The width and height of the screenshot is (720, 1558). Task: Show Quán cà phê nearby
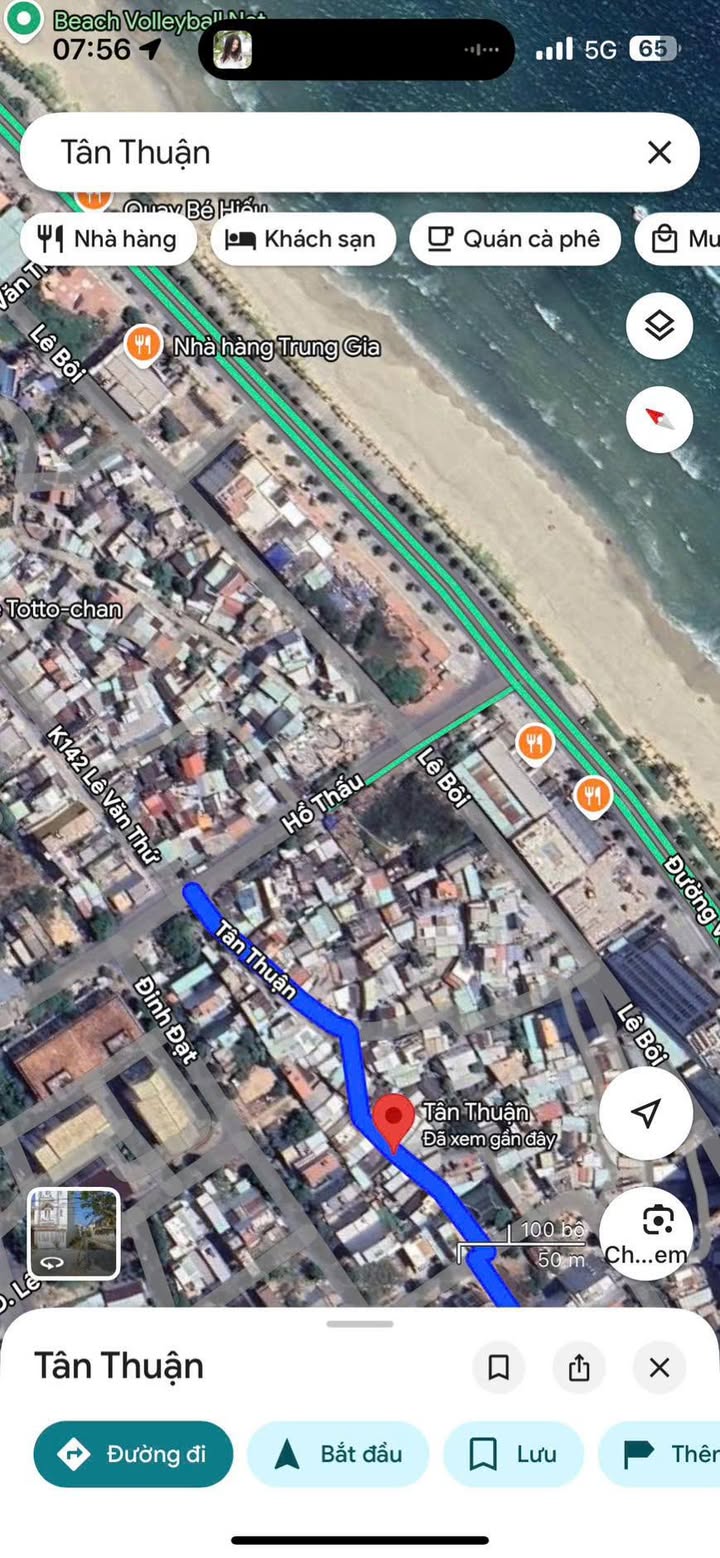[x=514, y=239]
